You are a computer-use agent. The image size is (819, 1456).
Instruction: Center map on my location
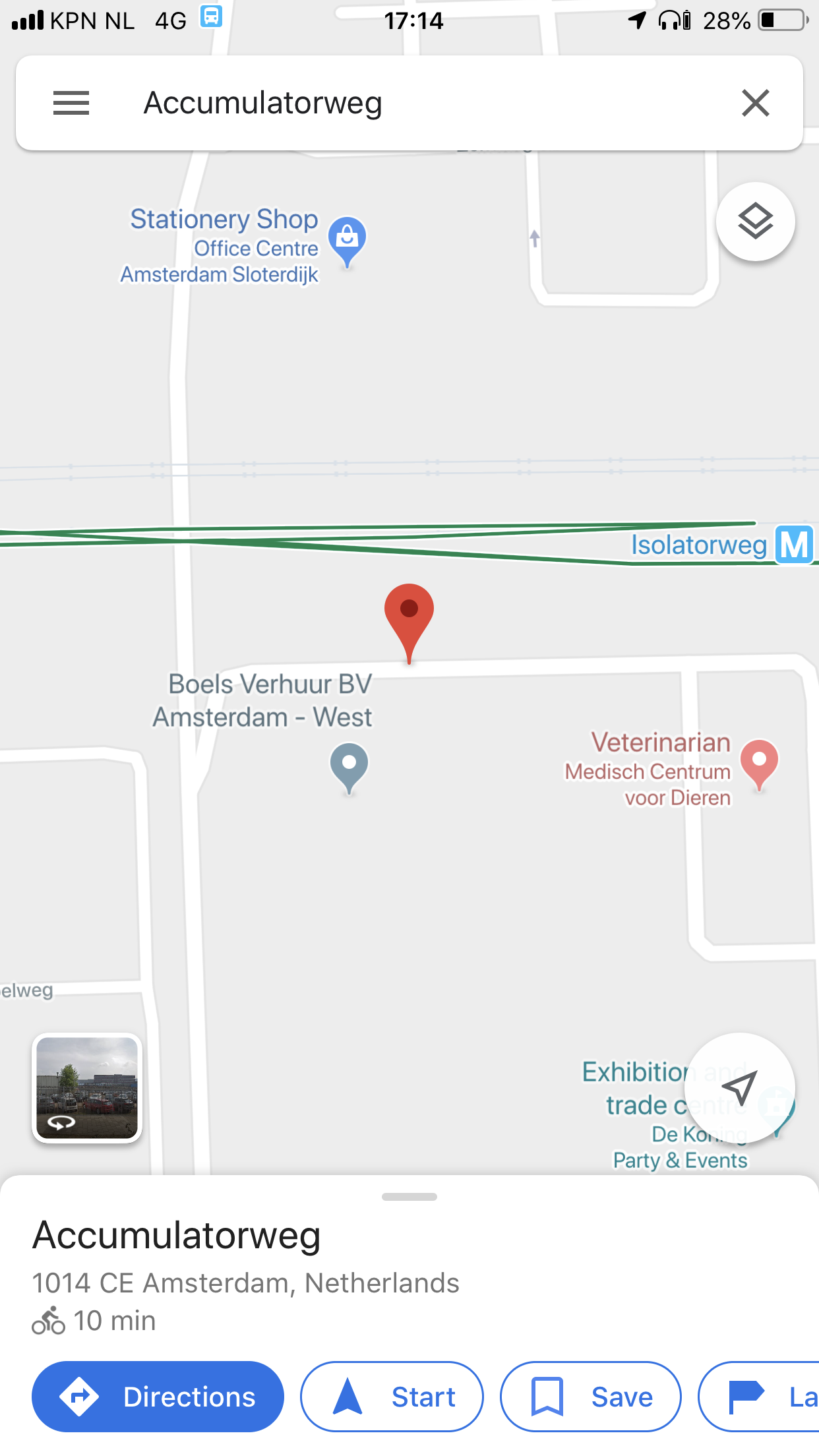739,1087
